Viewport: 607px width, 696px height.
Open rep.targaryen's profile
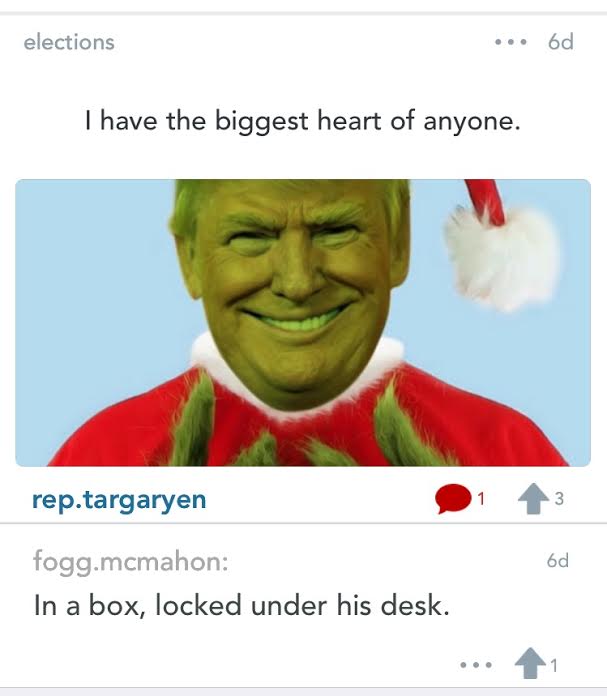click(119, 499)
